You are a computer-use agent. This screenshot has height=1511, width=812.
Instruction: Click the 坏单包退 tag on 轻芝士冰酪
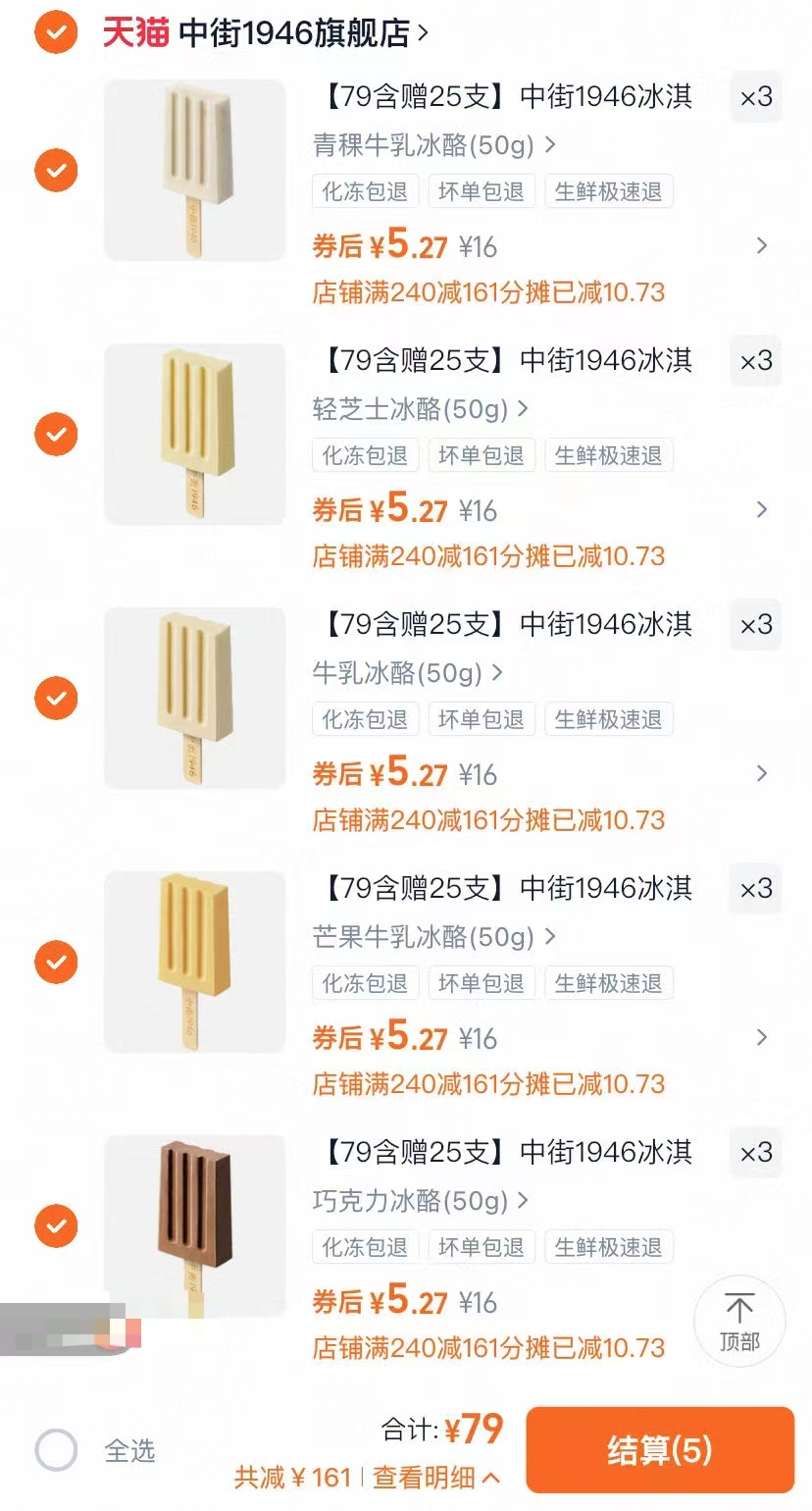482,455
